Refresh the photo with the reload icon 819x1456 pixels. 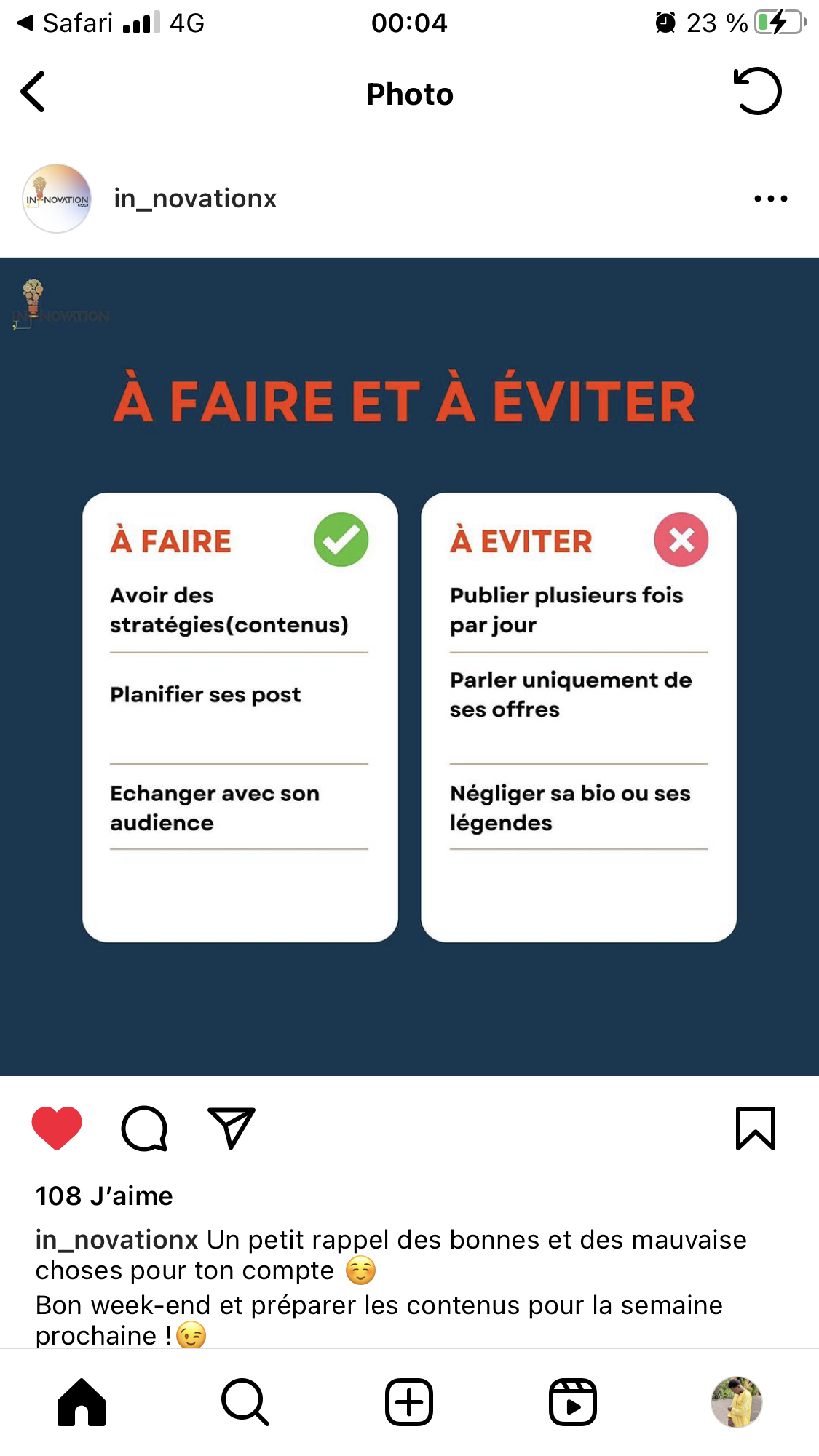(756, 91)
